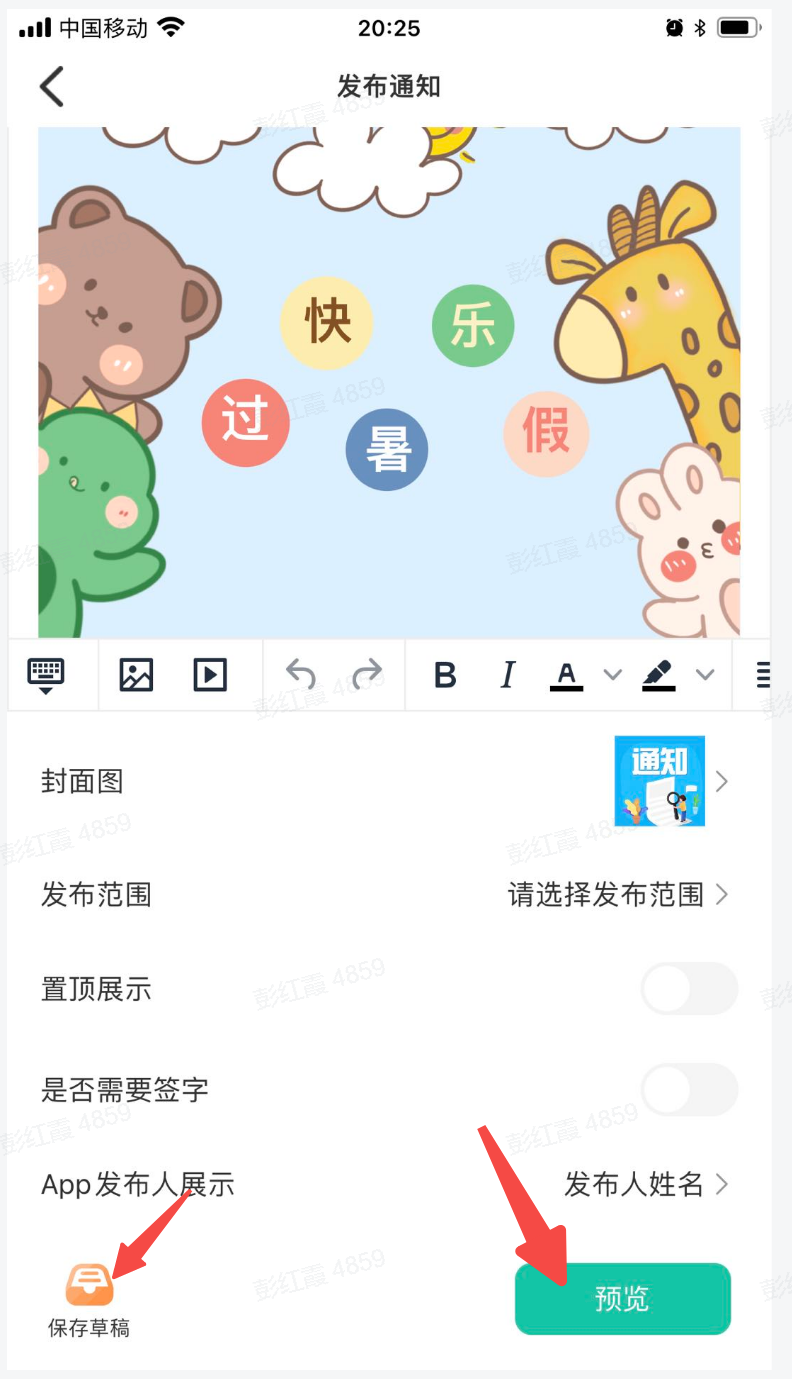The height and width of the screenshot is (1379, 792).
Task: Change the 封面图 cover image
Action: click(x=668, y=781)
